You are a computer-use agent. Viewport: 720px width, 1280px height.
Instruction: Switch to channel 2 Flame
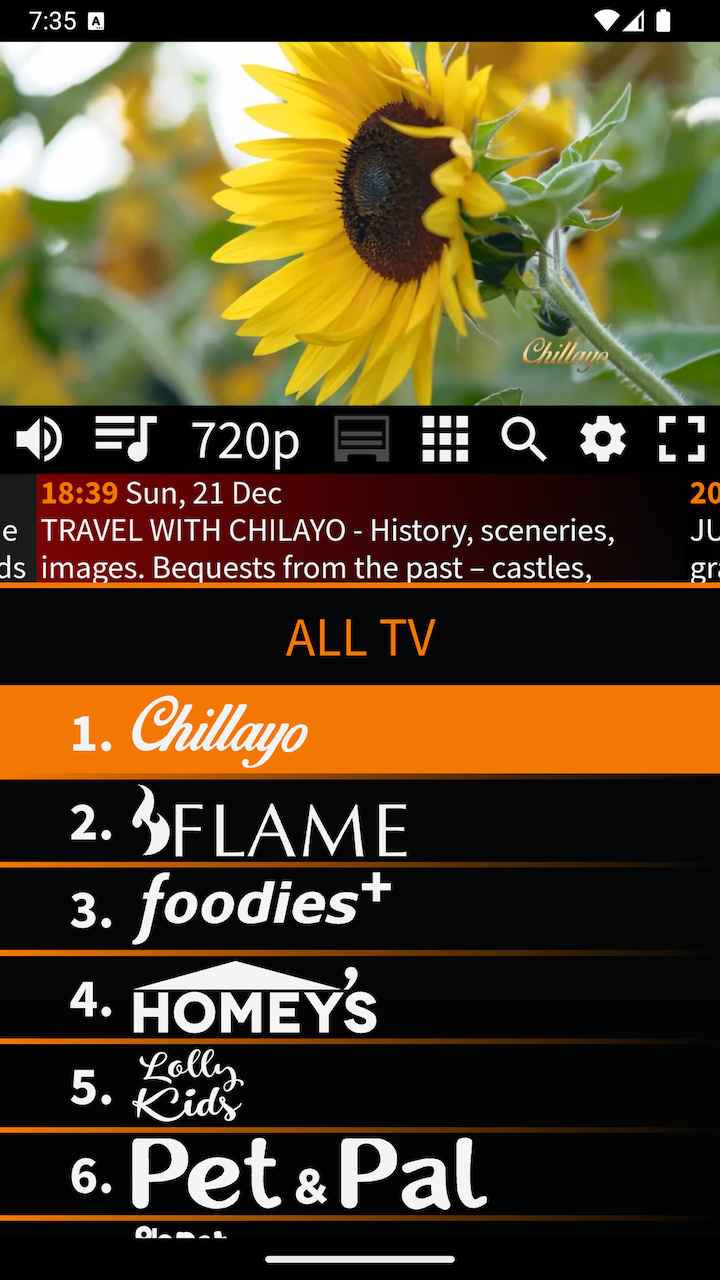[360, 822]
